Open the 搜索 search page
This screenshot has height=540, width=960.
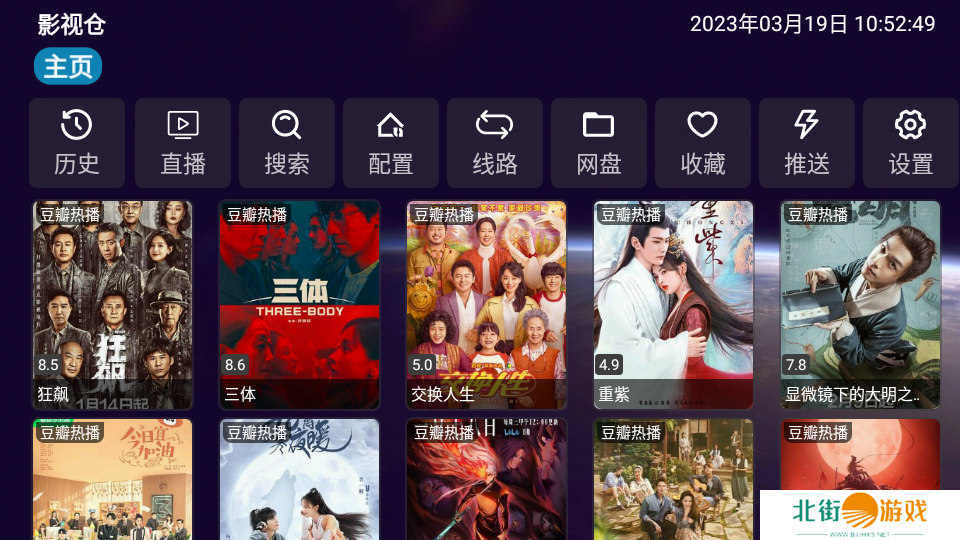[287, 143]
